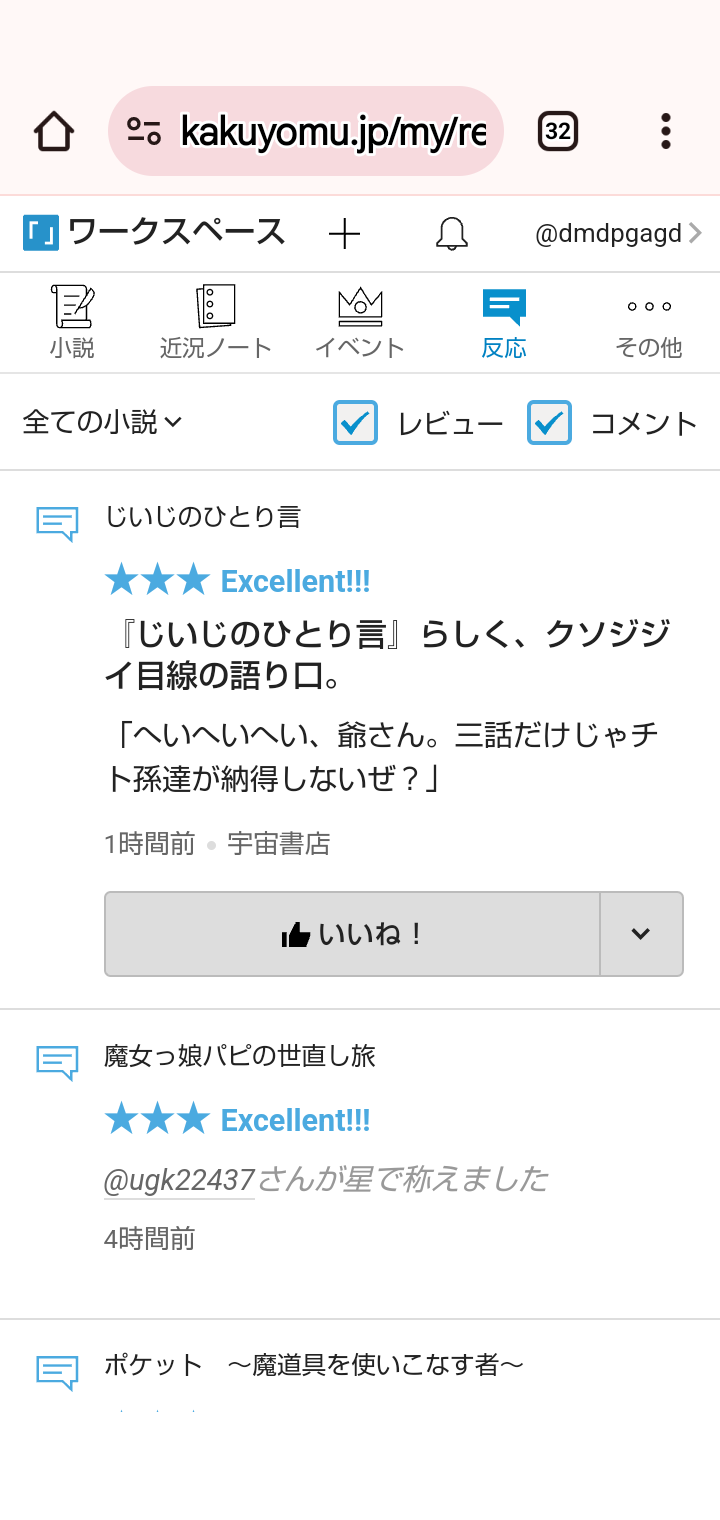
Task: Open the browser home page
Action: coord(54,131)
